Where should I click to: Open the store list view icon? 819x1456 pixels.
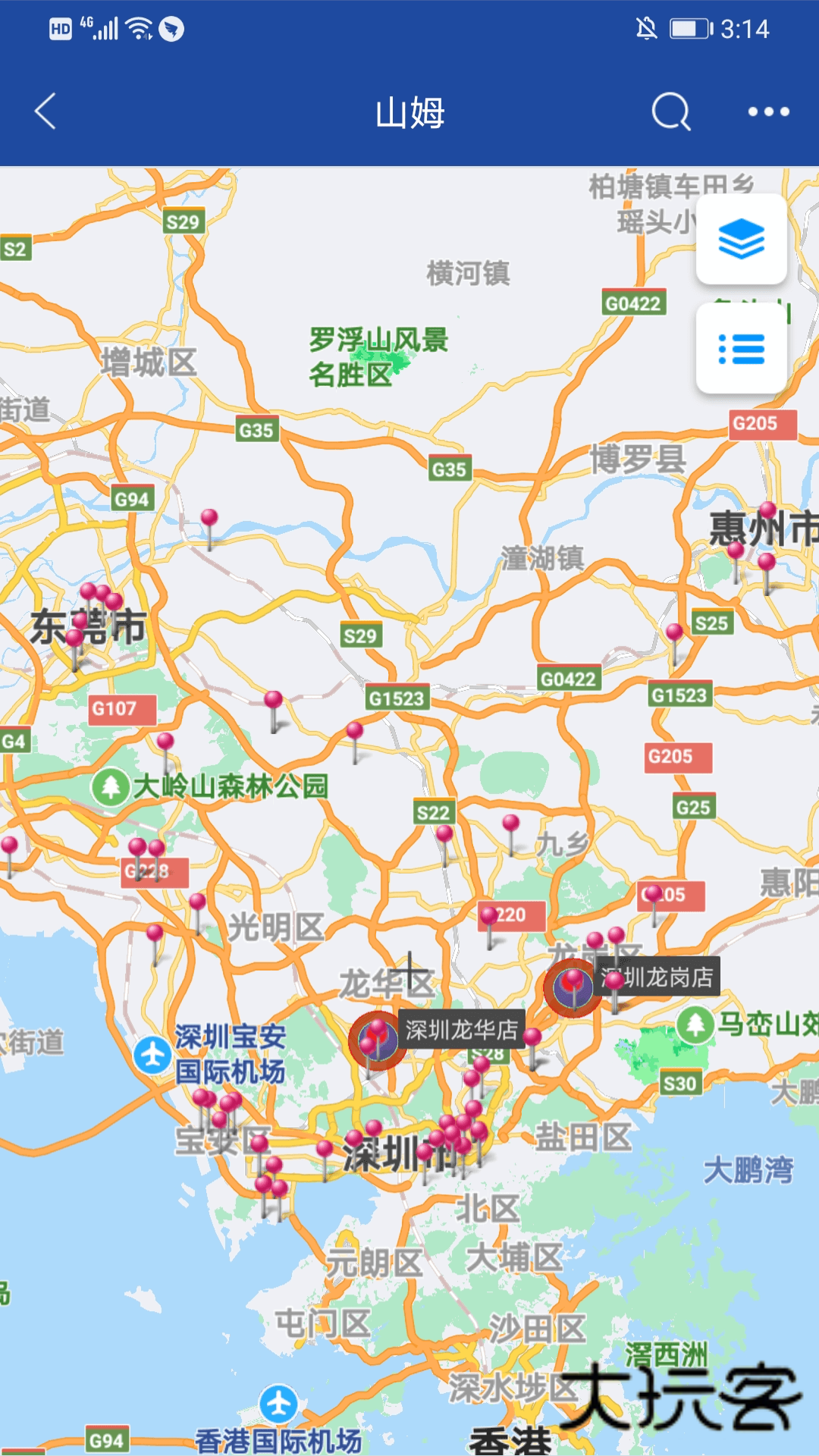[741, 347]
